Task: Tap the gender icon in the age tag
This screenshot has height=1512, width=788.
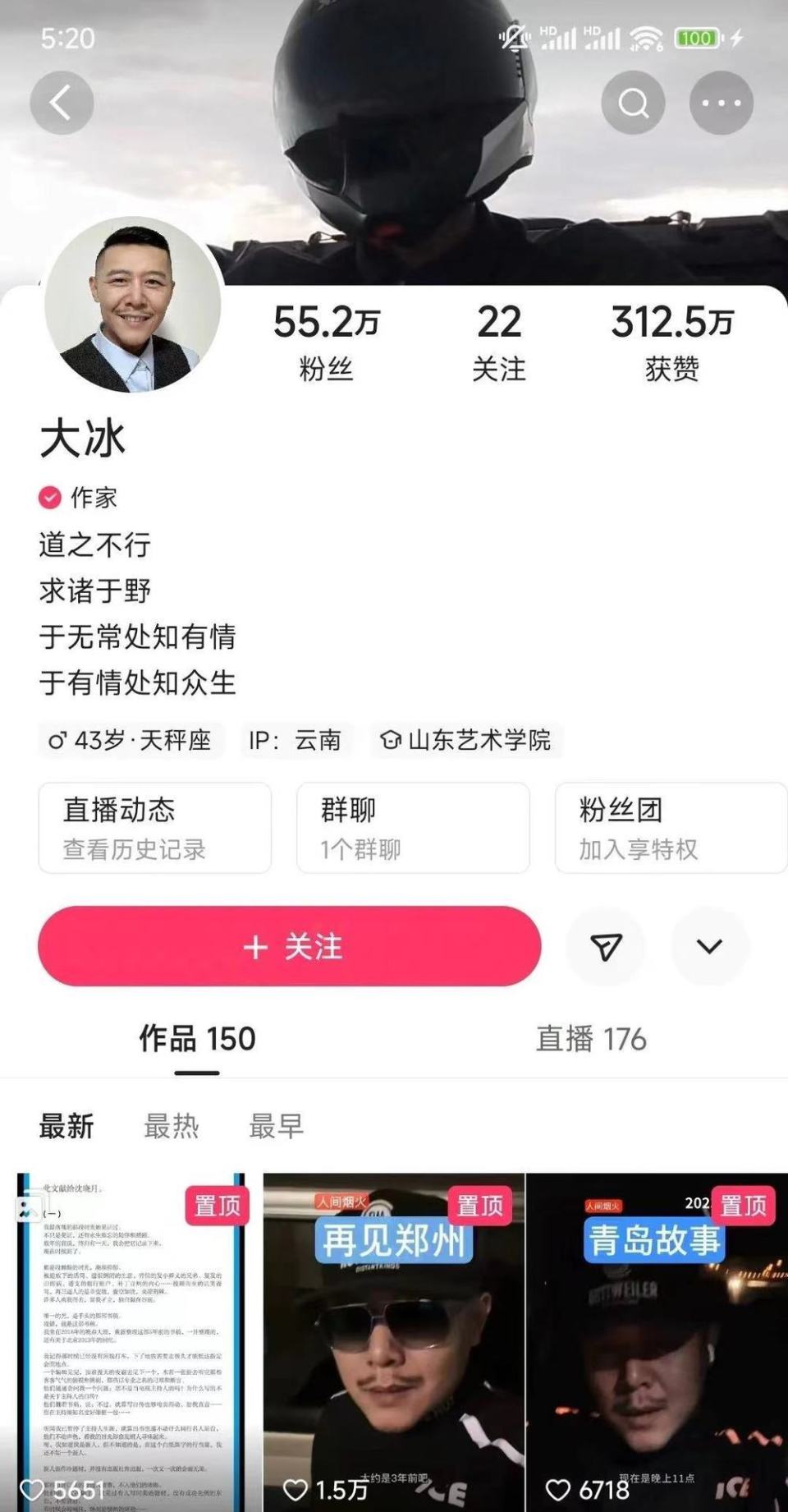Action: [x=56, y=741]
